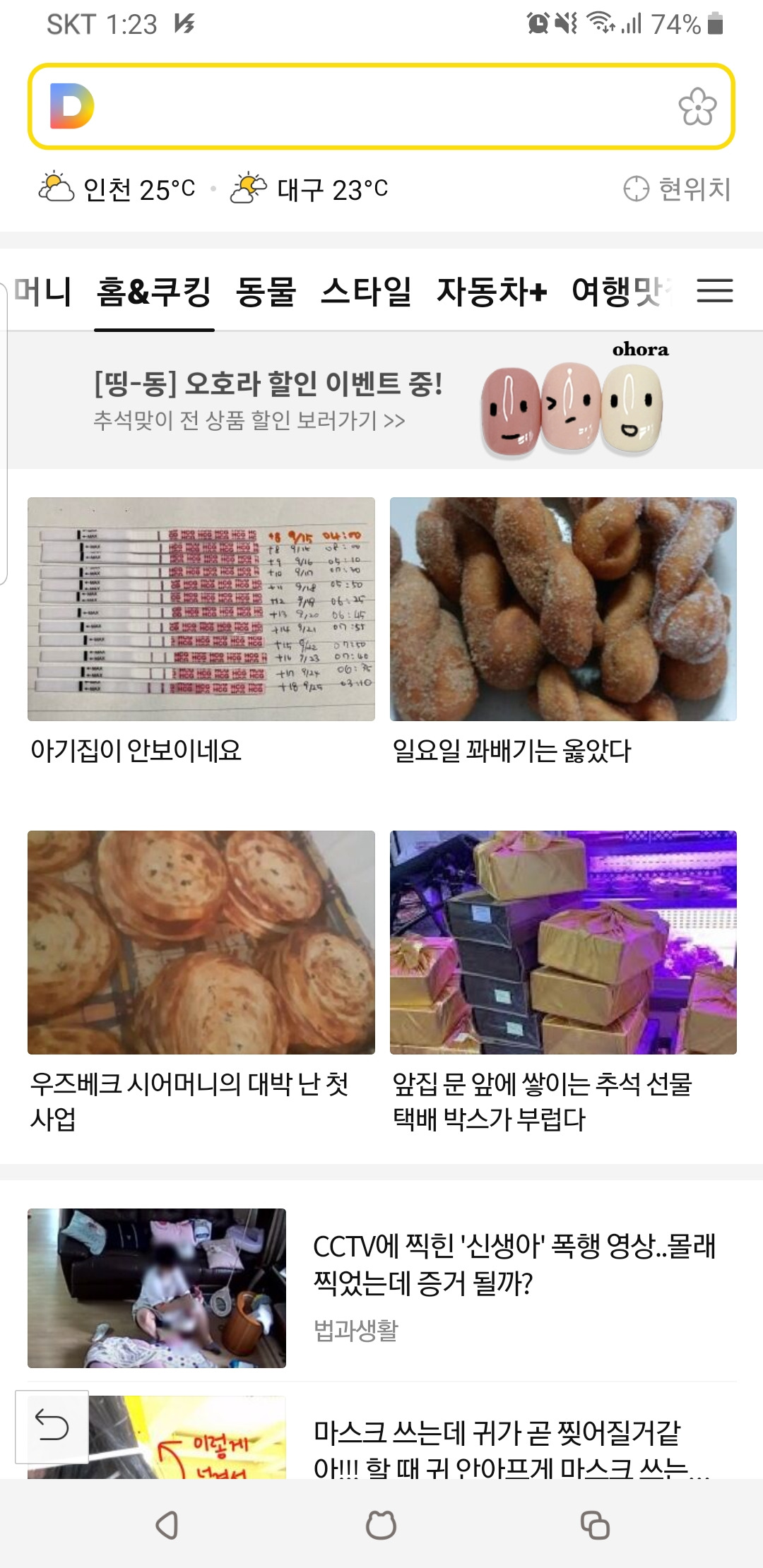
Task: Select the 자동차+ tab
Action: [492, 292]
